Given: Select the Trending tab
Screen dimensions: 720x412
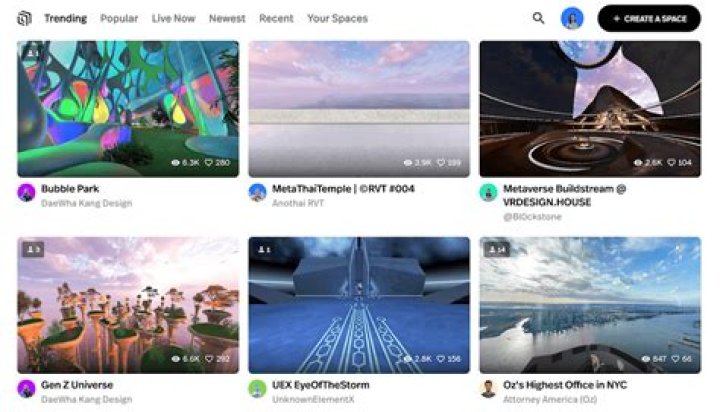Looking at the screenshot, I should pyautogui.click(x=64, y=18).
